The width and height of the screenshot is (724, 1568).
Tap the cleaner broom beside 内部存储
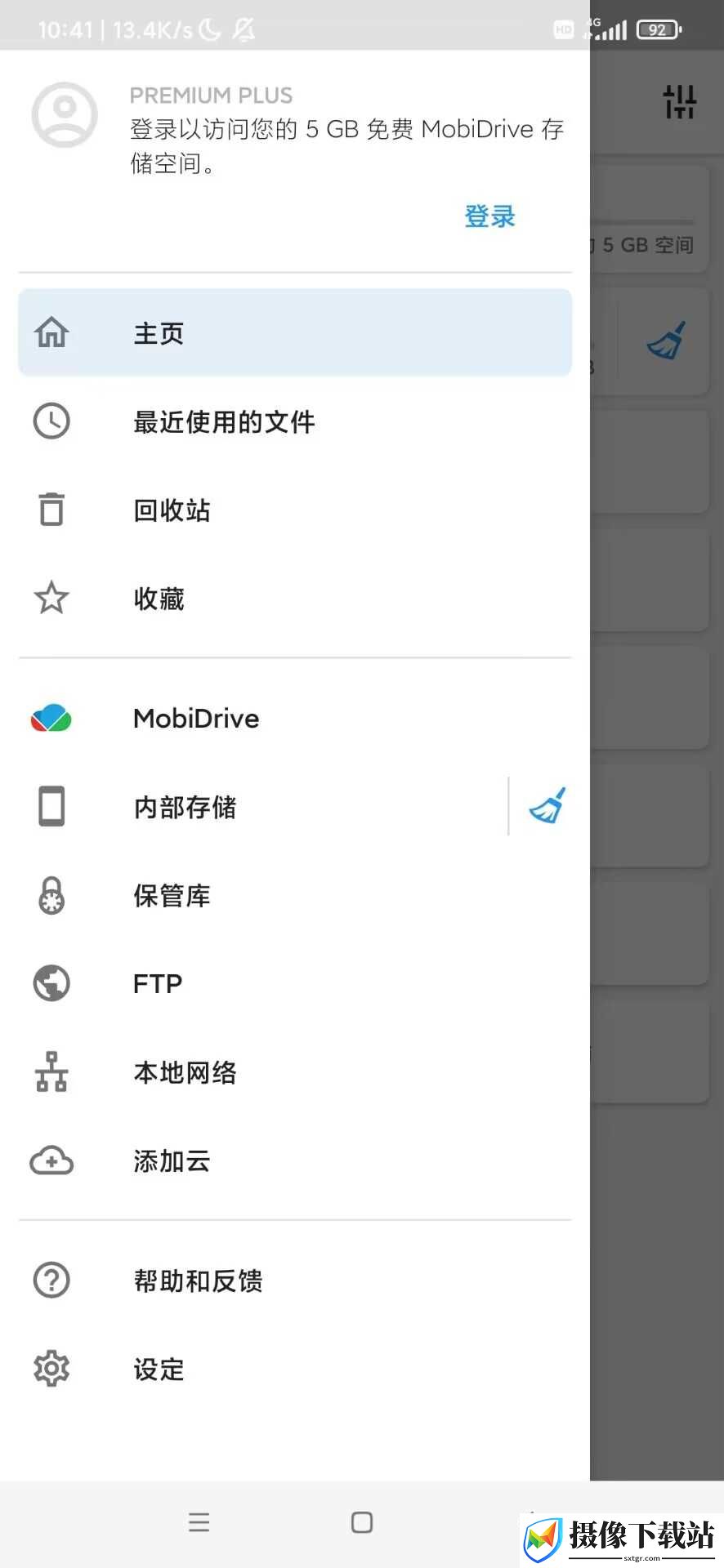point(547,806)
